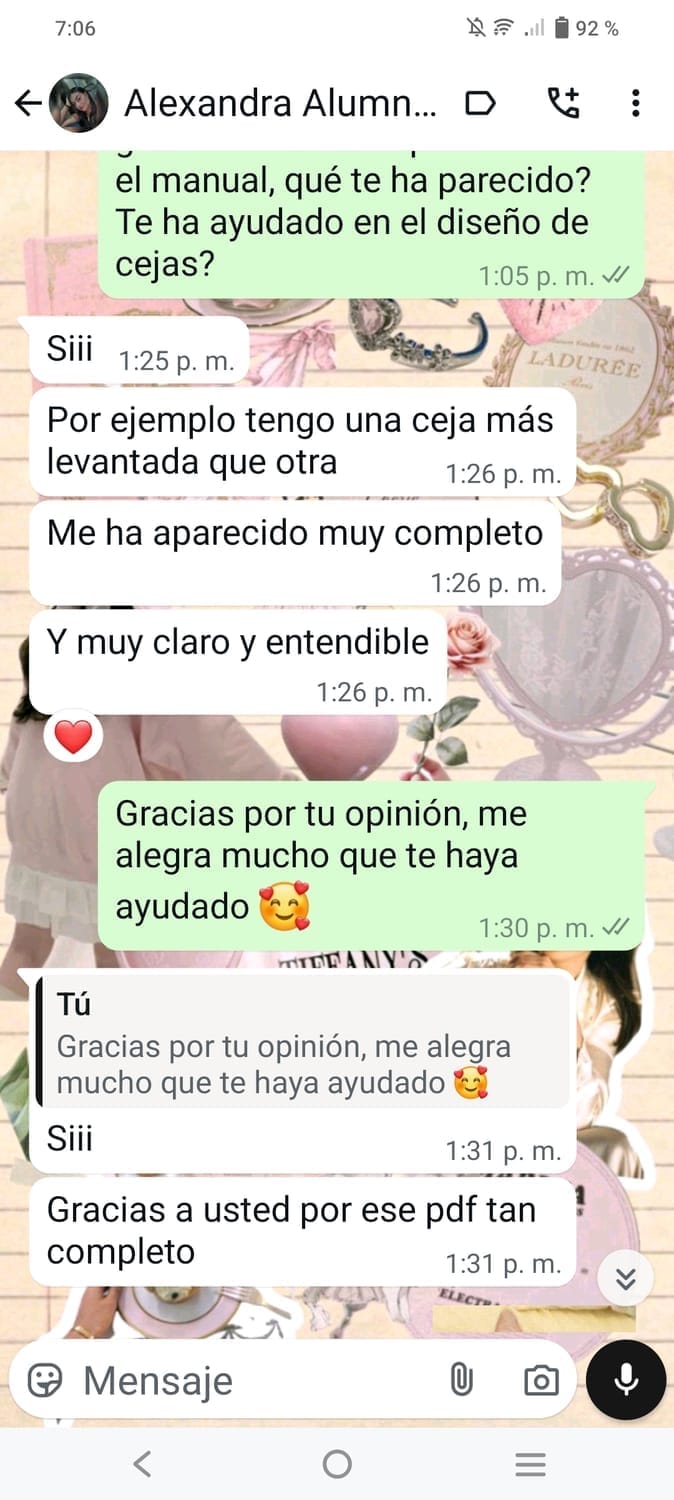
Task: Go back to the chat list
Action: (x=27, y=103)
